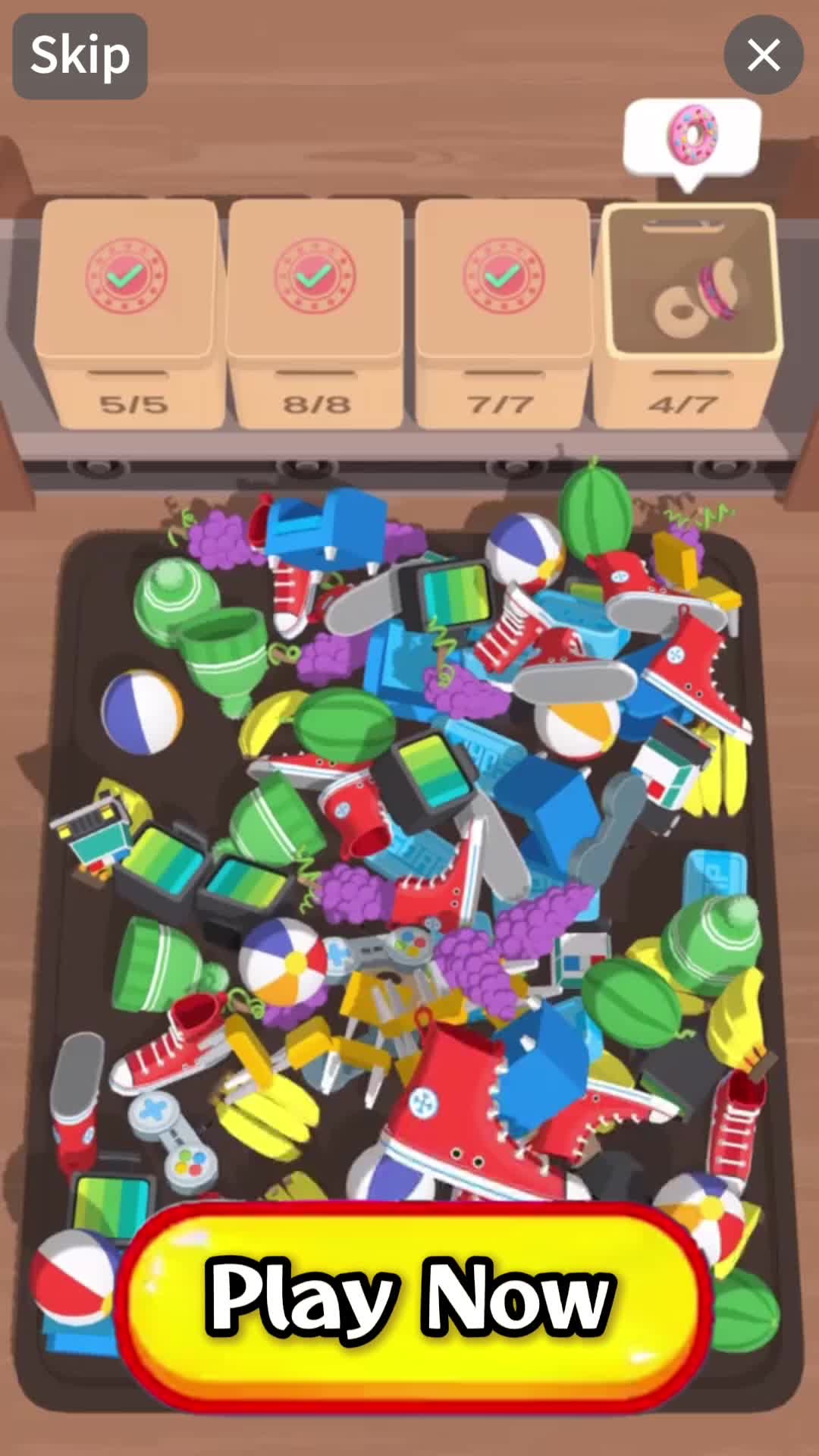Skip the ad
The height and width of the screenshot is (1456, 819).
[x=80, y=56]
